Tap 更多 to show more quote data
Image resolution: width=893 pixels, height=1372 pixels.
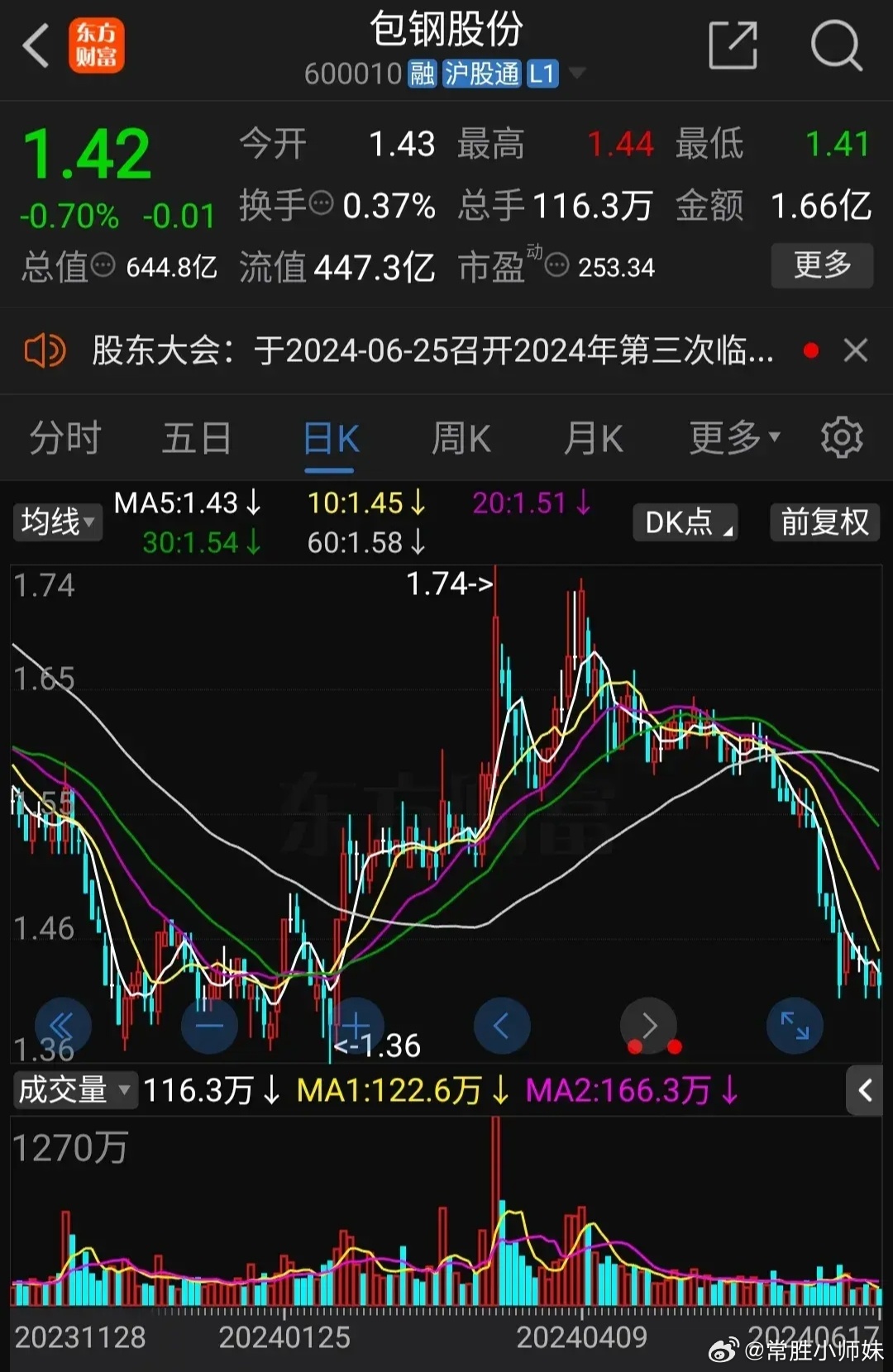822,265
